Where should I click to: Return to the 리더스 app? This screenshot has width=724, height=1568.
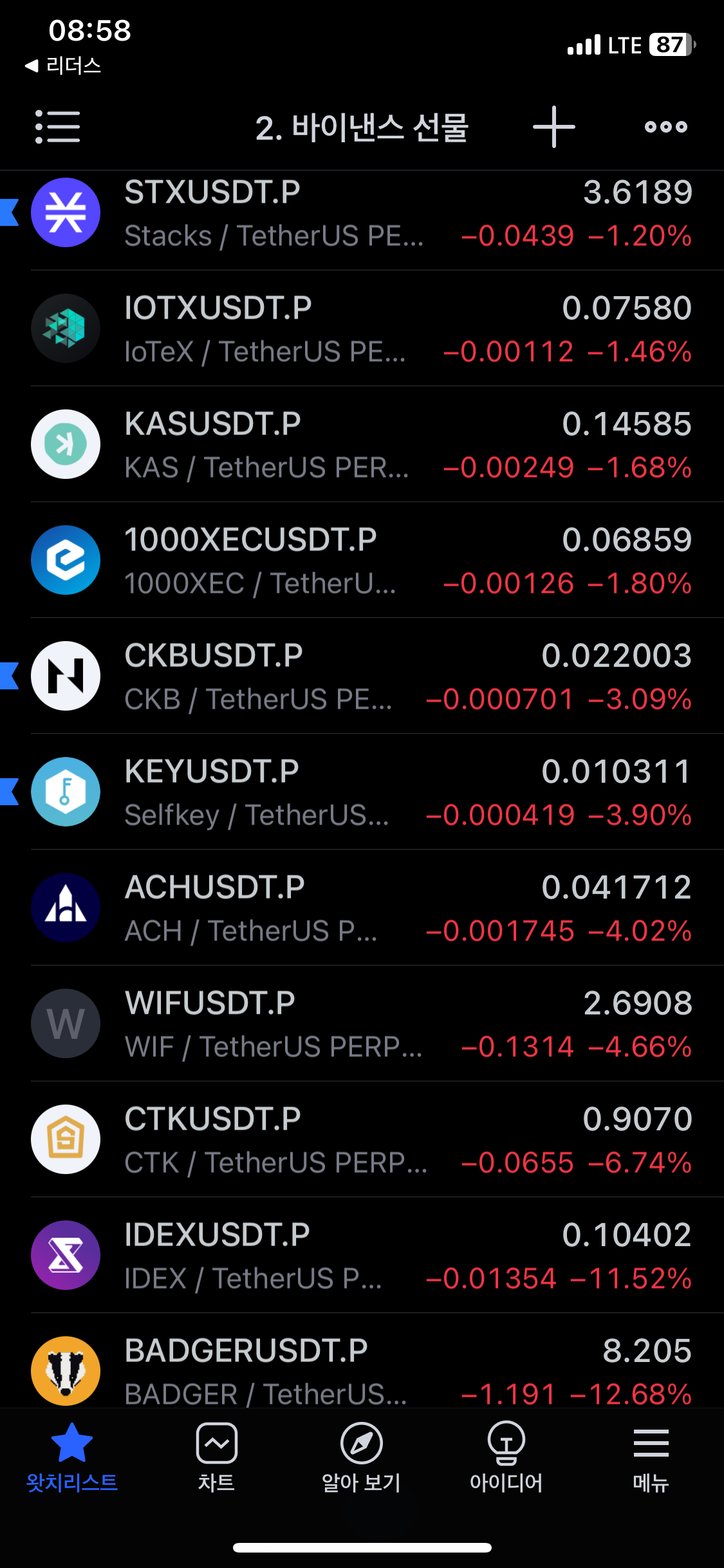(x=63, y=65)
